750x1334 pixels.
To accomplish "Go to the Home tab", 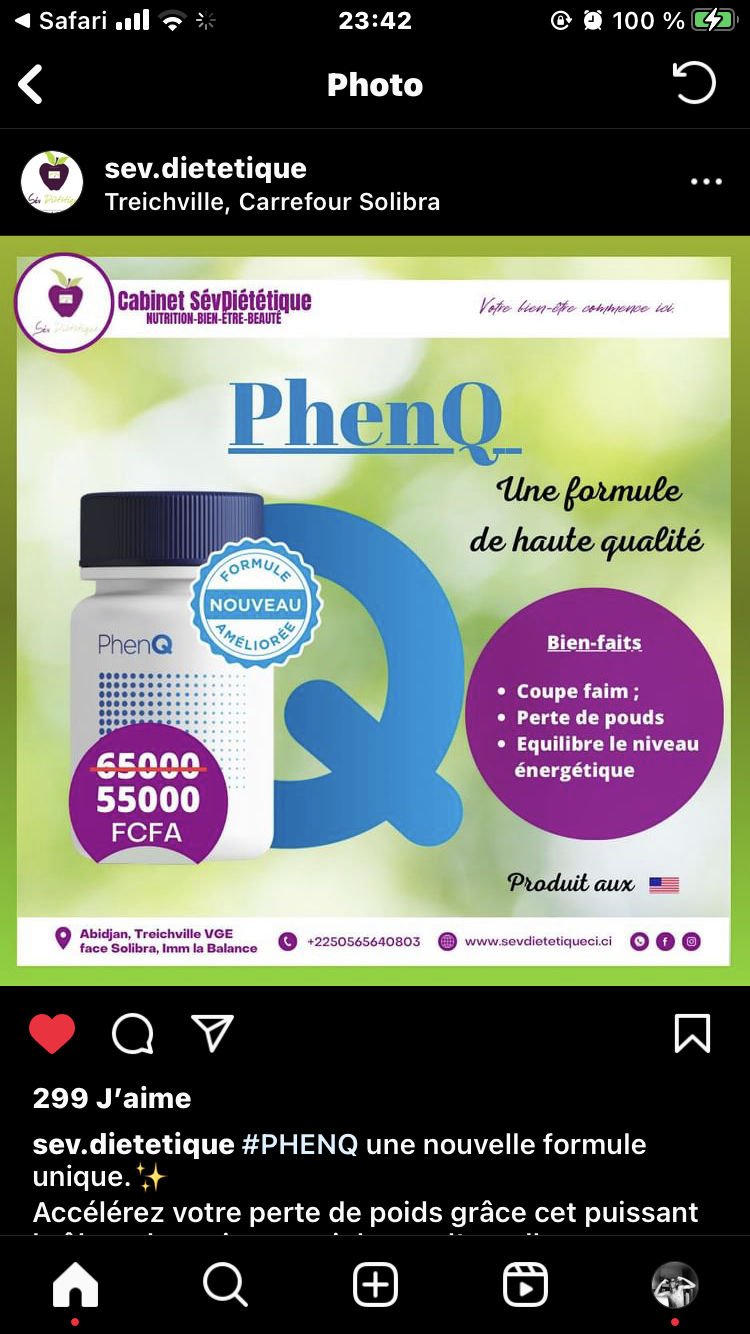I will (x=76, y=1284).
